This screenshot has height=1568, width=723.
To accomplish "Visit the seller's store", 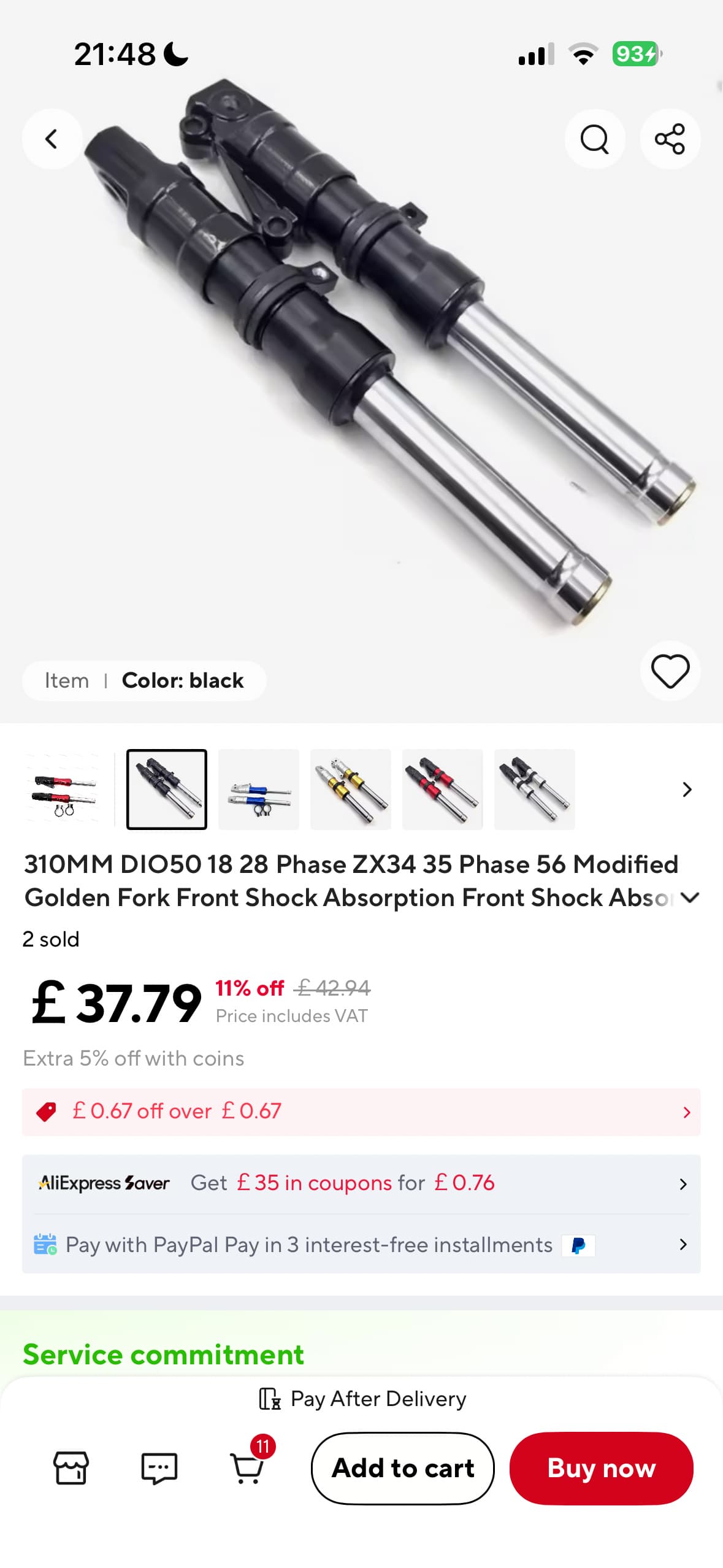I will (71, 1467).
